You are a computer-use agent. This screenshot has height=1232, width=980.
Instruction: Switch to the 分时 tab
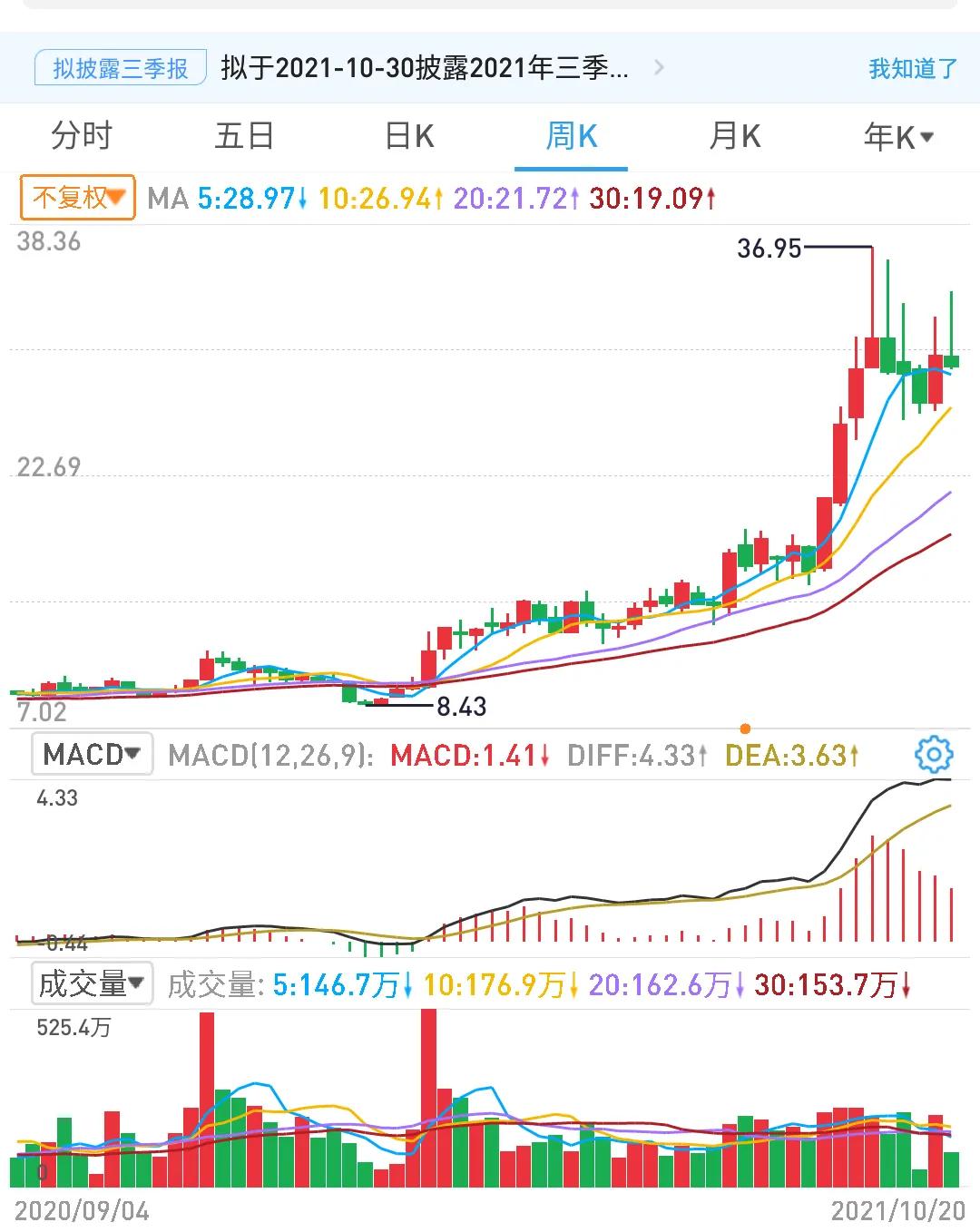point(83,137)
